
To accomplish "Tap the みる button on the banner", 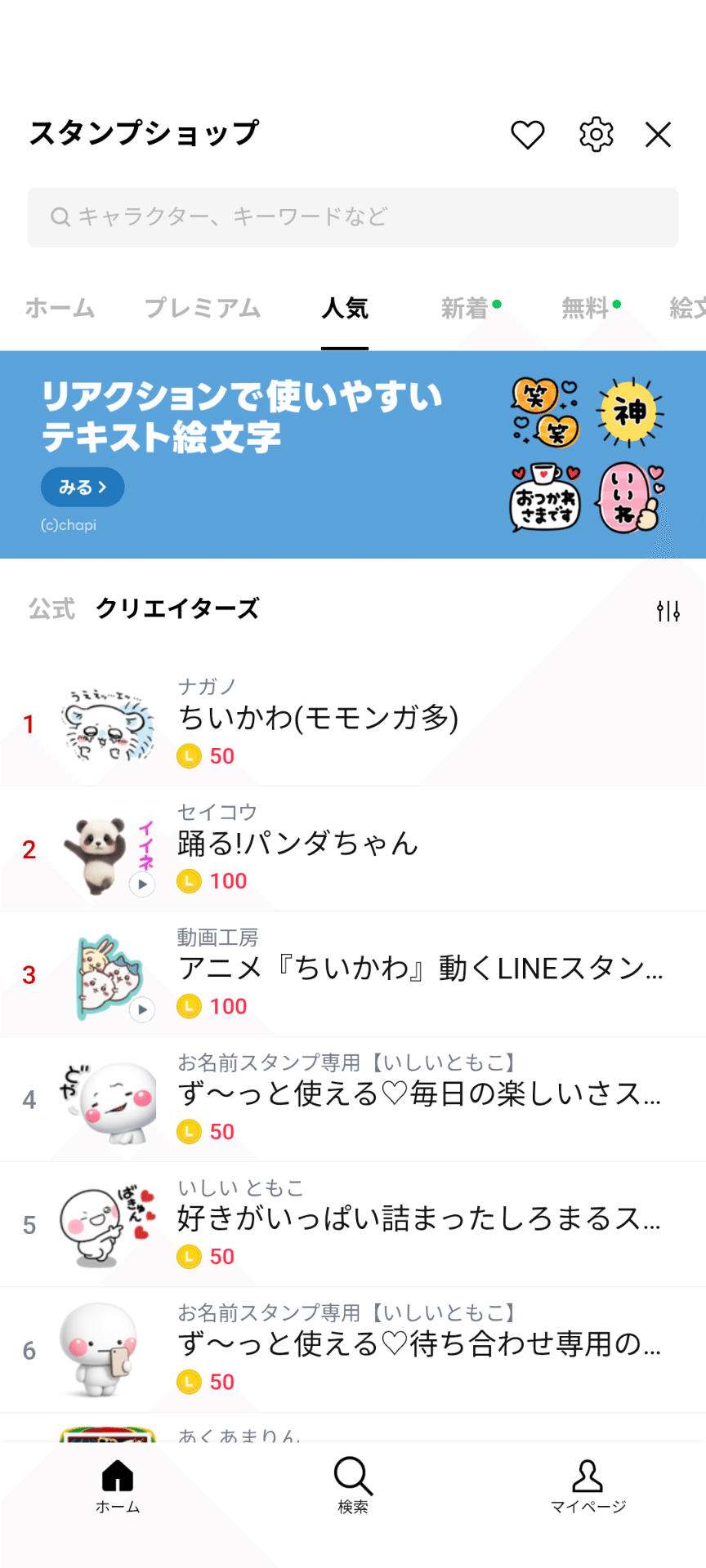I will [82, 487].
